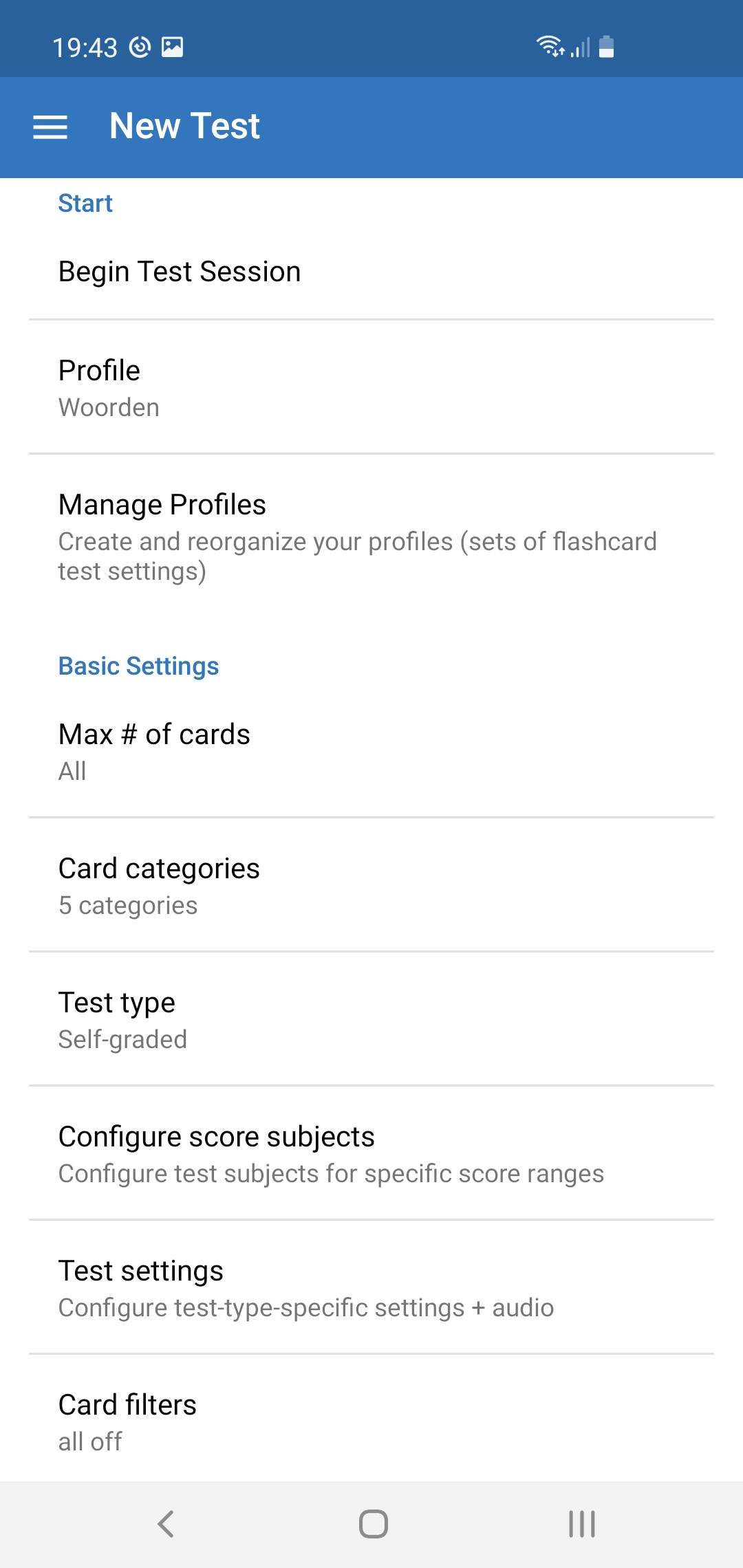Go back using system back button
This screenshot has width=743, height=1568.
tap(165, 1524)
